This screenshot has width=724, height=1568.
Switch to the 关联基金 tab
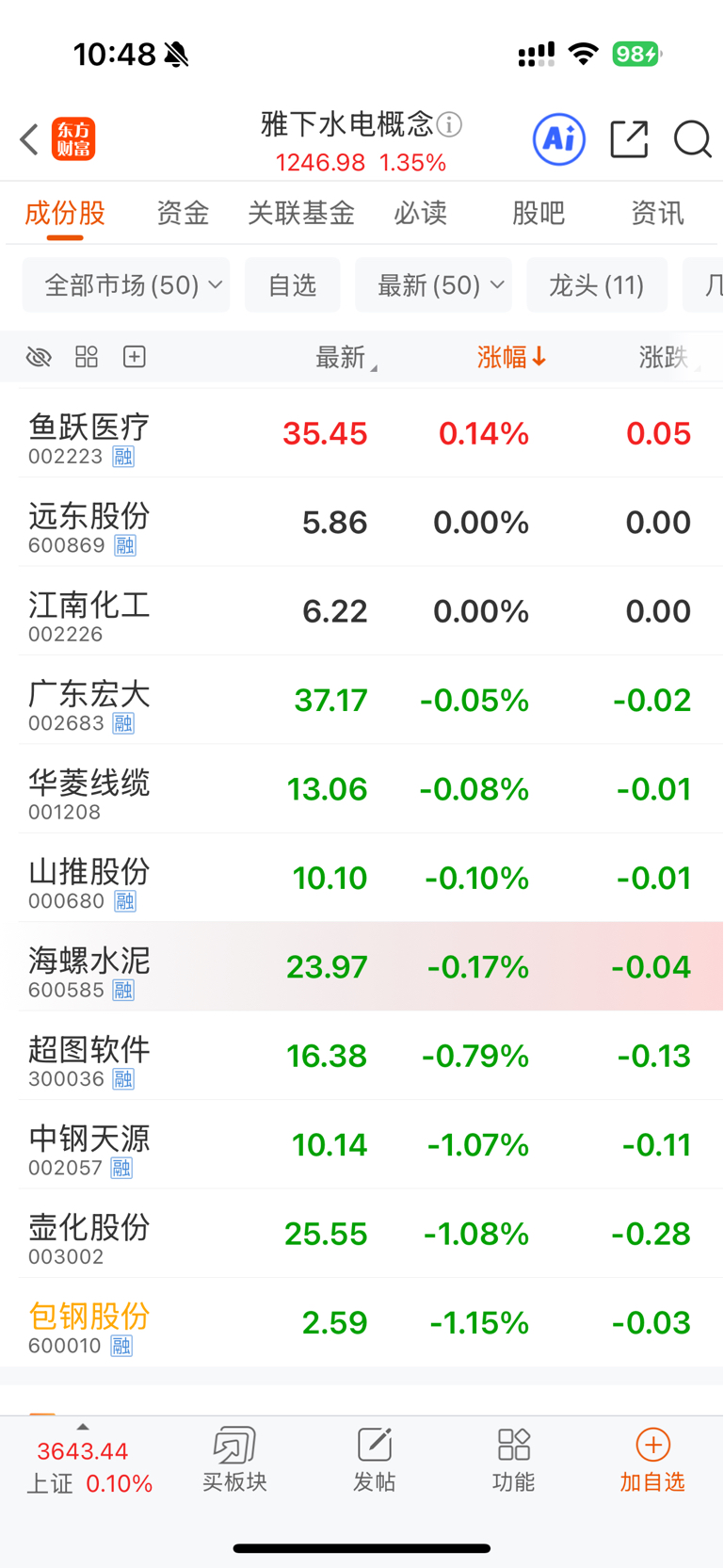click(301, 213)
